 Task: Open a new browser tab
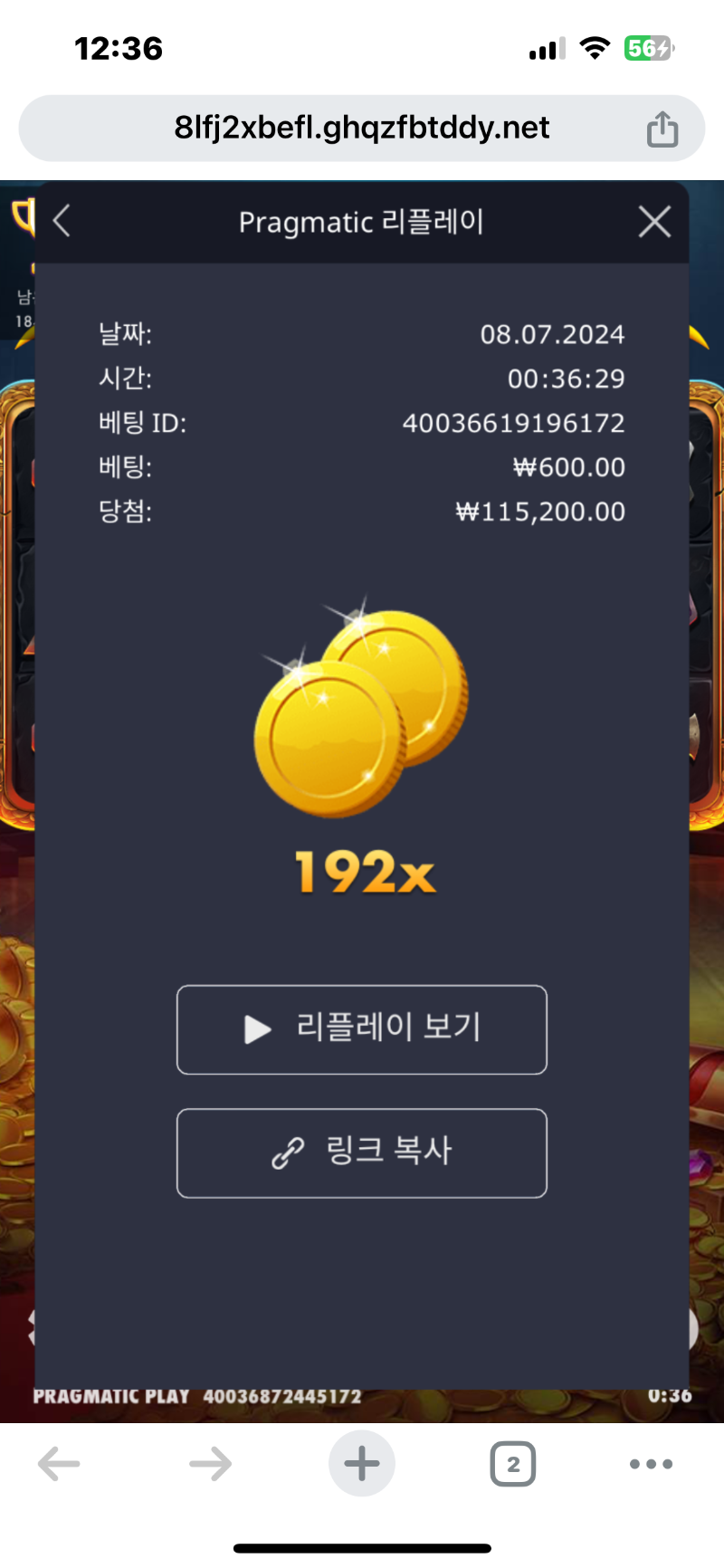(362, 1464)
